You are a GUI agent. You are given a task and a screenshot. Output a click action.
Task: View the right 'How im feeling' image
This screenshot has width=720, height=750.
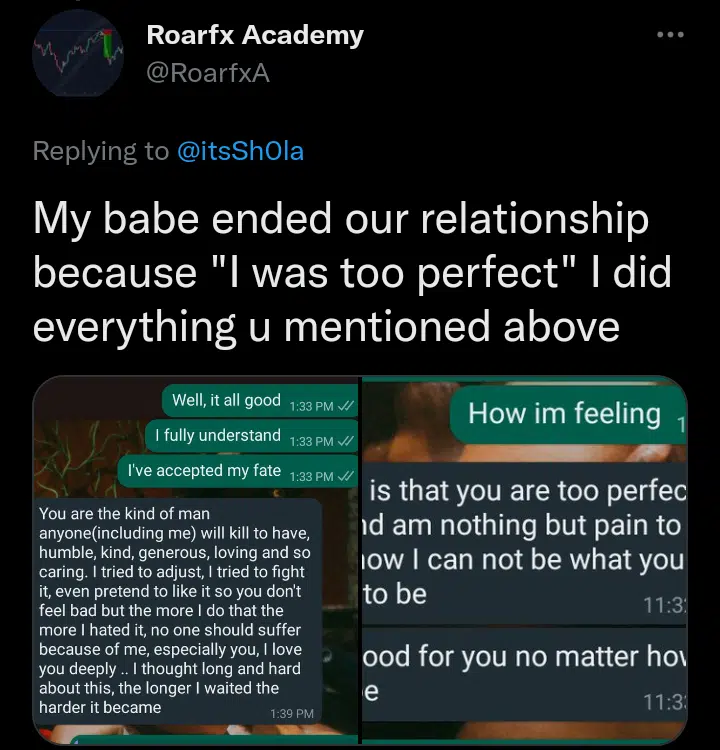point(524,560)
